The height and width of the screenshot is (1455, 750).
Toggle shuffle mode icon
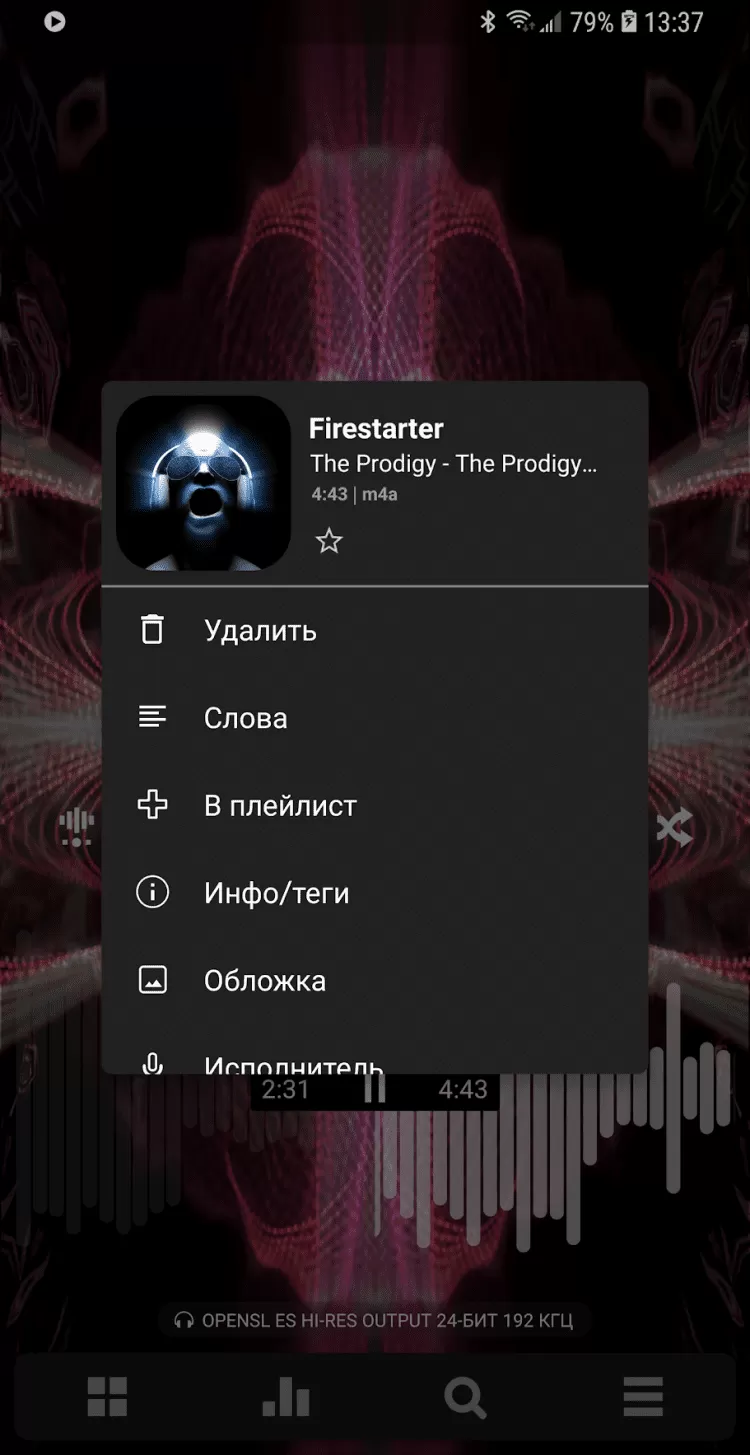point(674,827)
